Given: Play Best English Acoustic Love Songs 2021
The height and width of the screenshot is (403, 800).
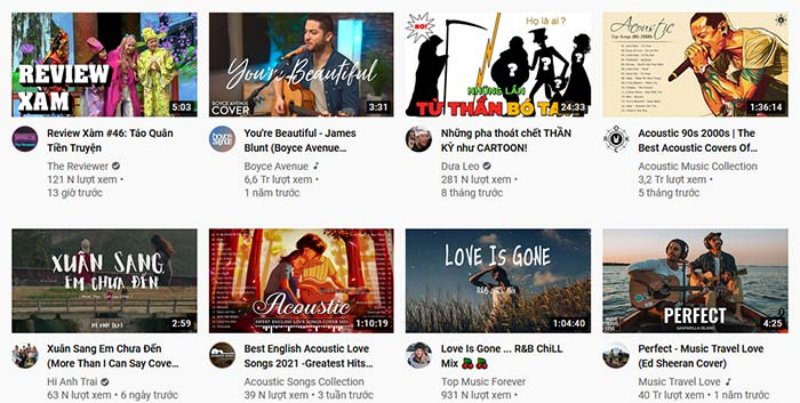Looking at the screenshot, I should click(301, 281).
